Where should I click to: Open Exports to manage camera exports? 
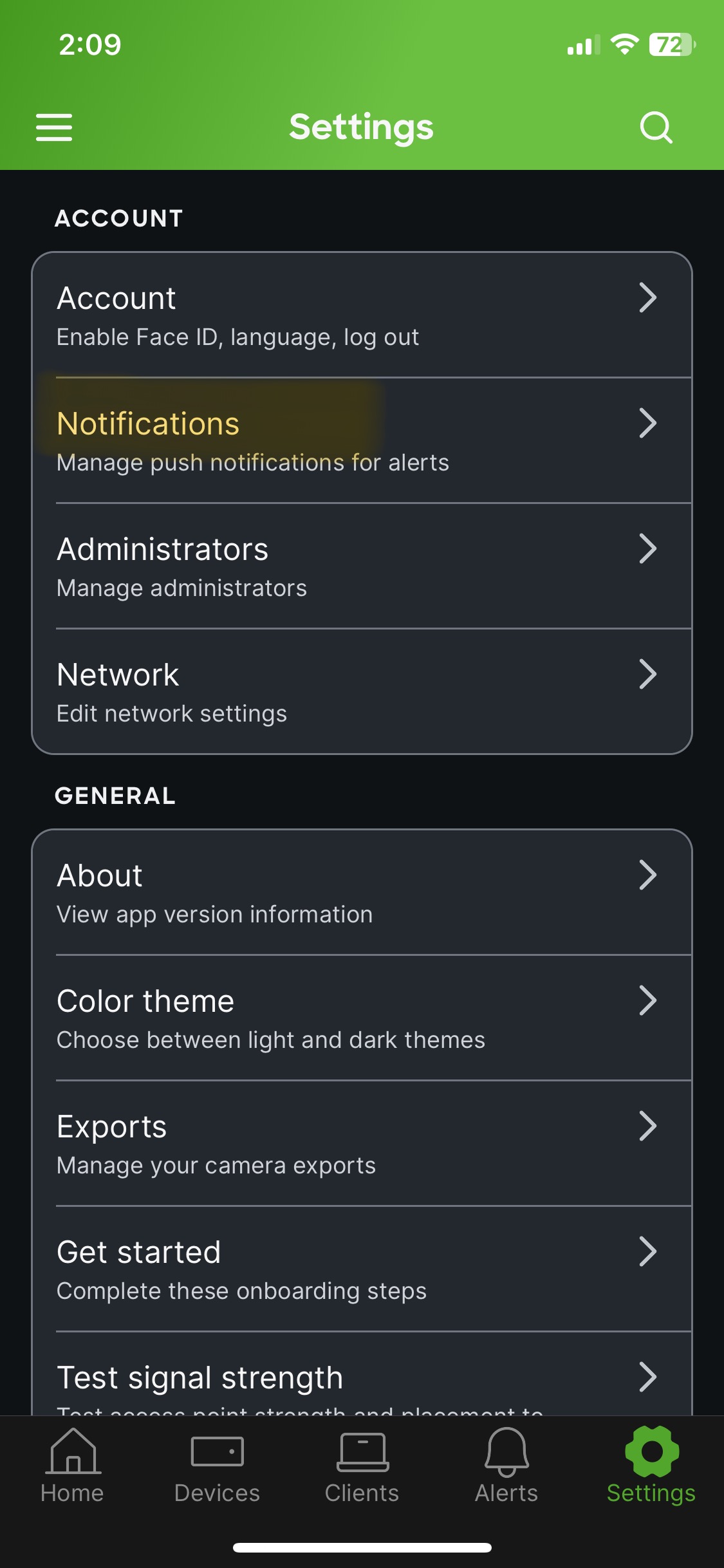362,1144
